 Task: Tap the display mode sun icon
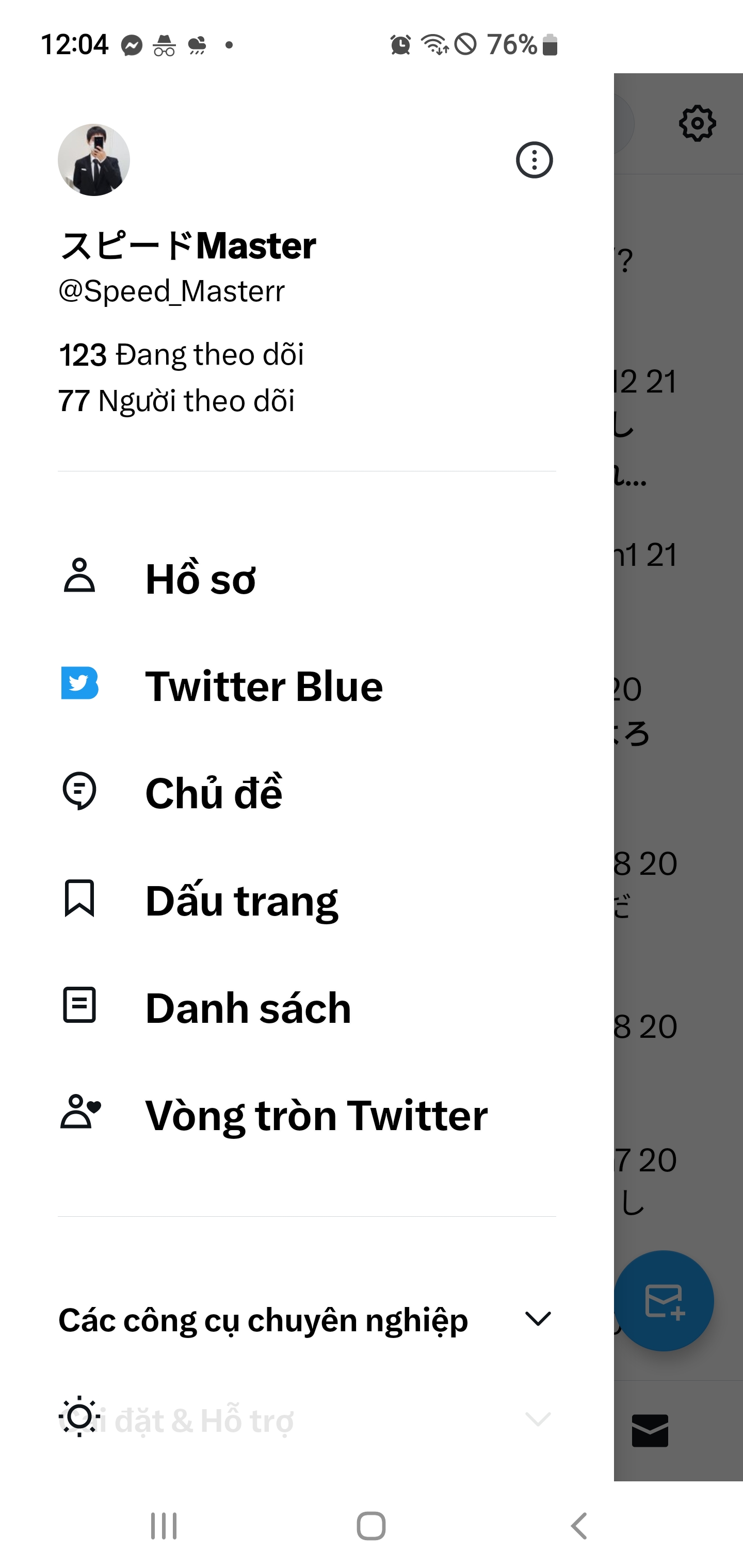(79, 1416)
